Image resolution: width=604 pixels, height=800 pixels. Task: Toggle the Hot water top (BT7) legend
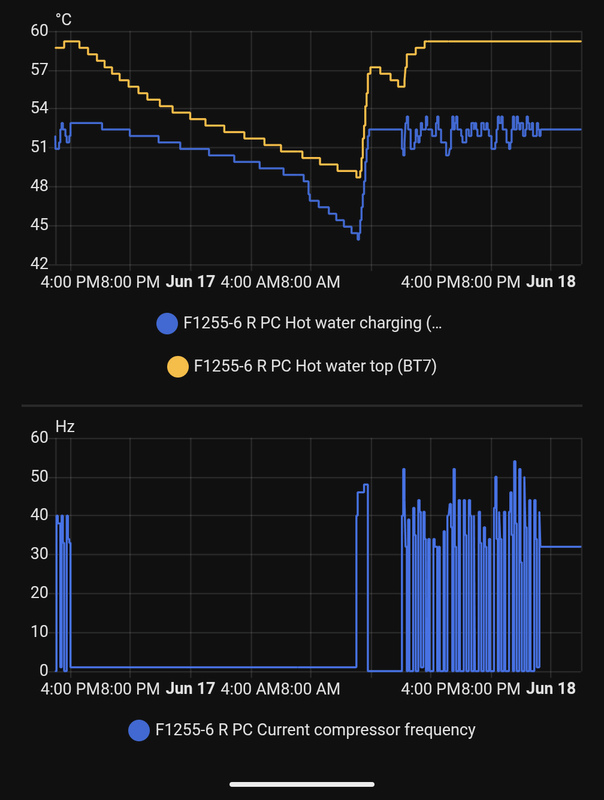[302, 367]
